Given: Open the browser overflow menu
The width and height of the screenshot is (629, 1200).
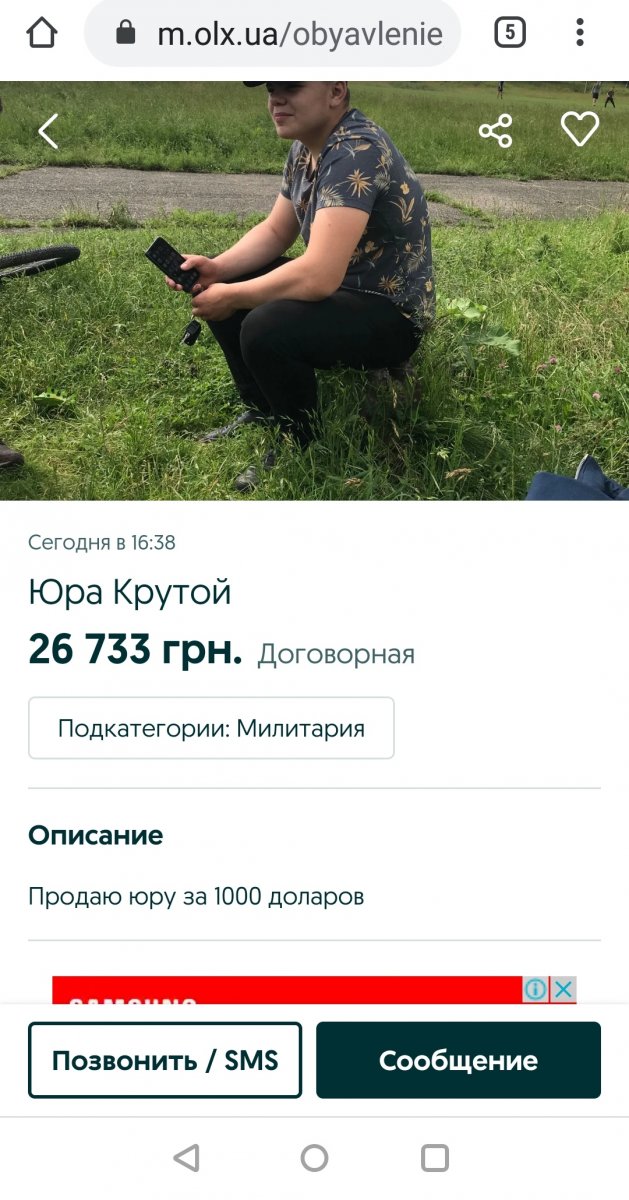Looking at the screenshot, I should [580, 33].
